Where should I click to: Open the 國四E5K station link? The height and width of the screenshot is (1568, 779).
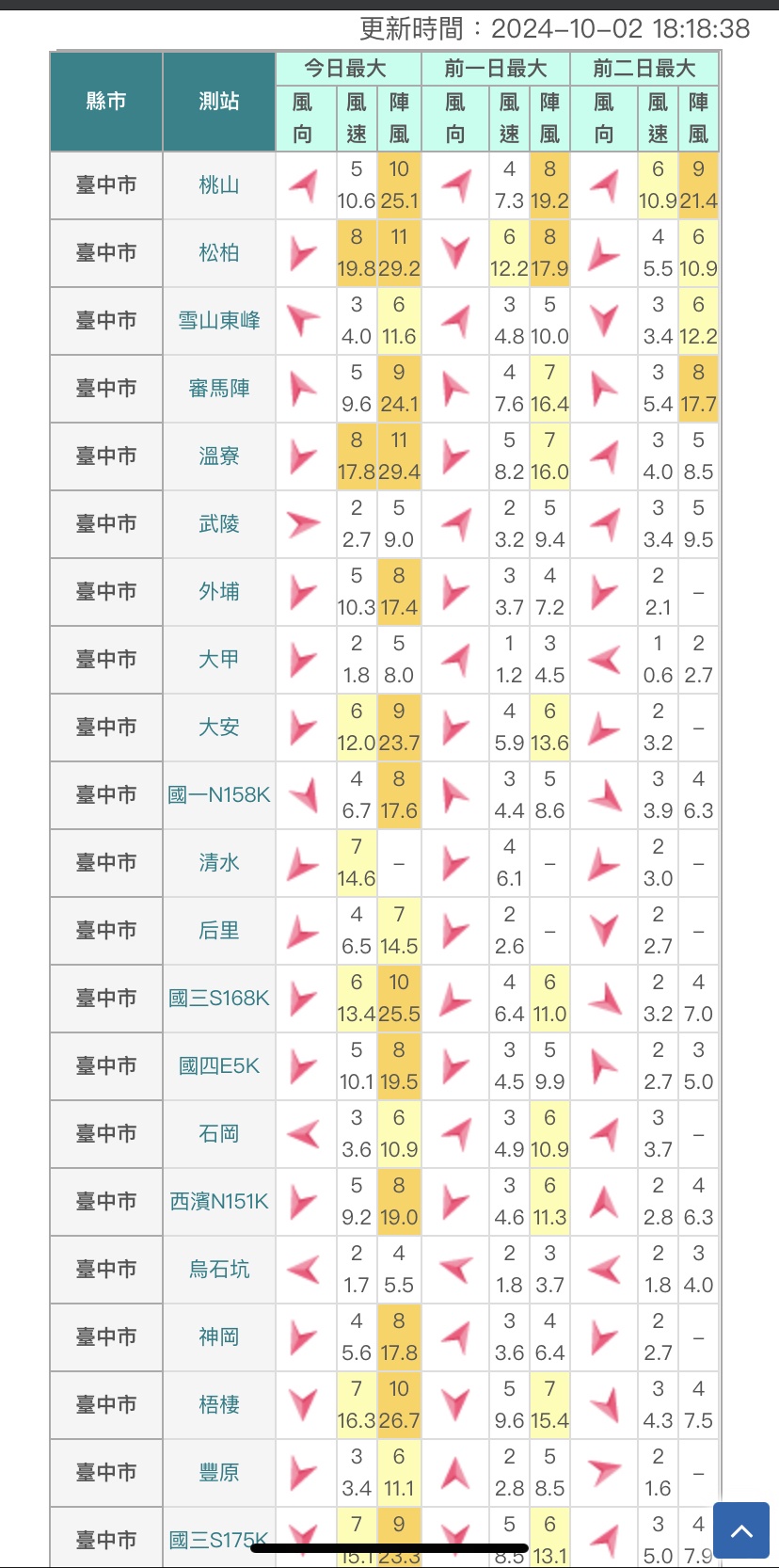[219, 1066]
